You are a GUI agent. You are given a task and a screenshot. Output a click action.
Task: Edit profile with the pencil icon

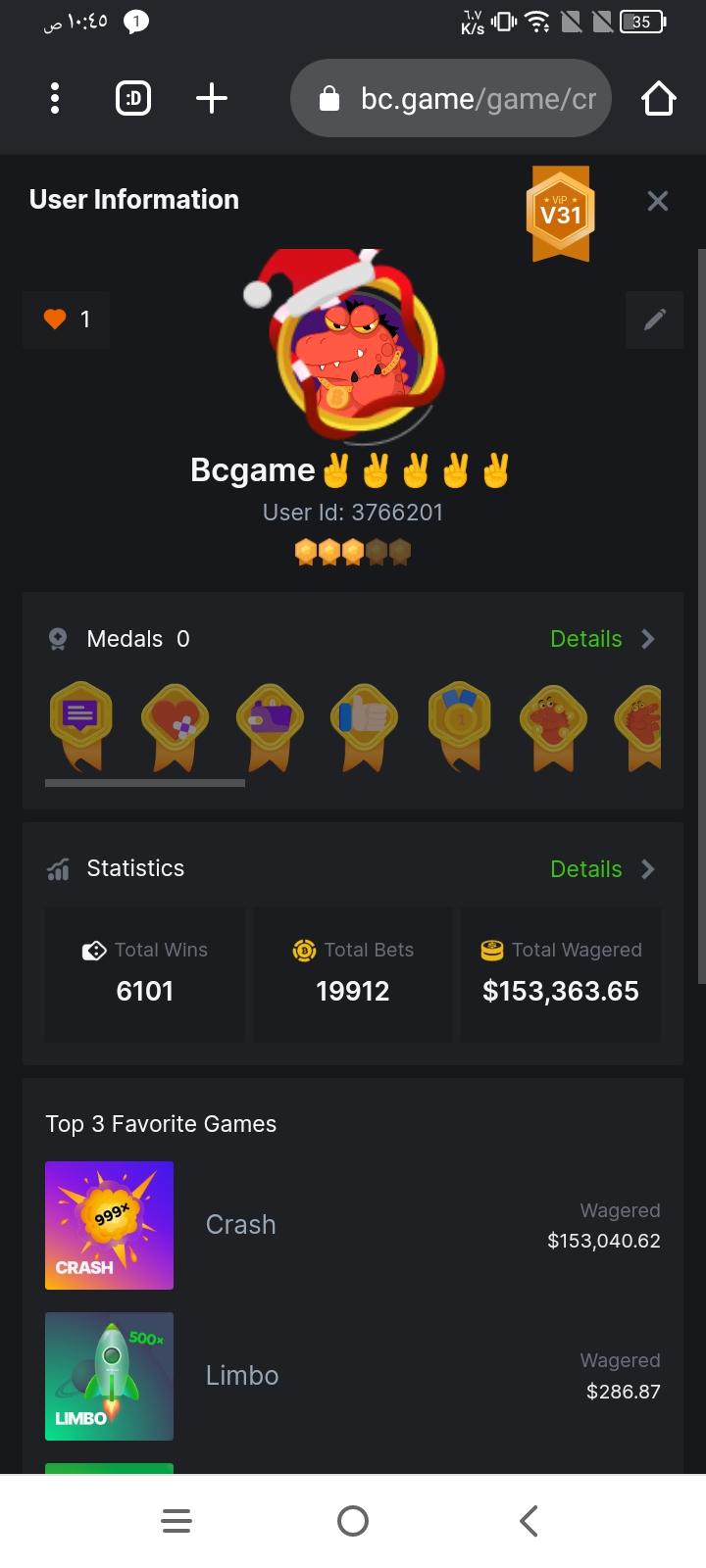click(654, 319)
